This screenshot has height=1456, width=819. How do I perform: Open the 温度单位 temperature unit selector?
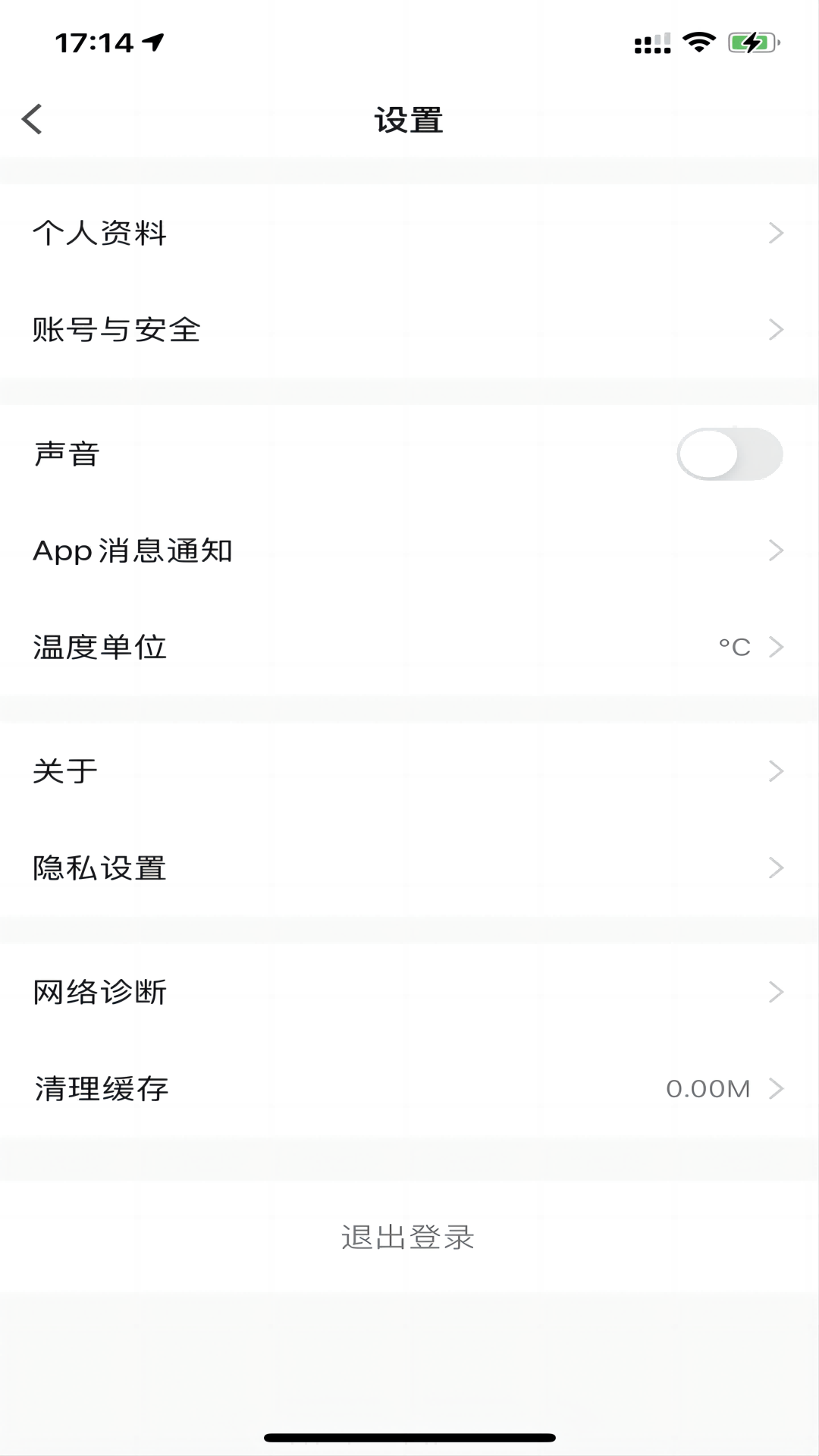coord(409,647)
